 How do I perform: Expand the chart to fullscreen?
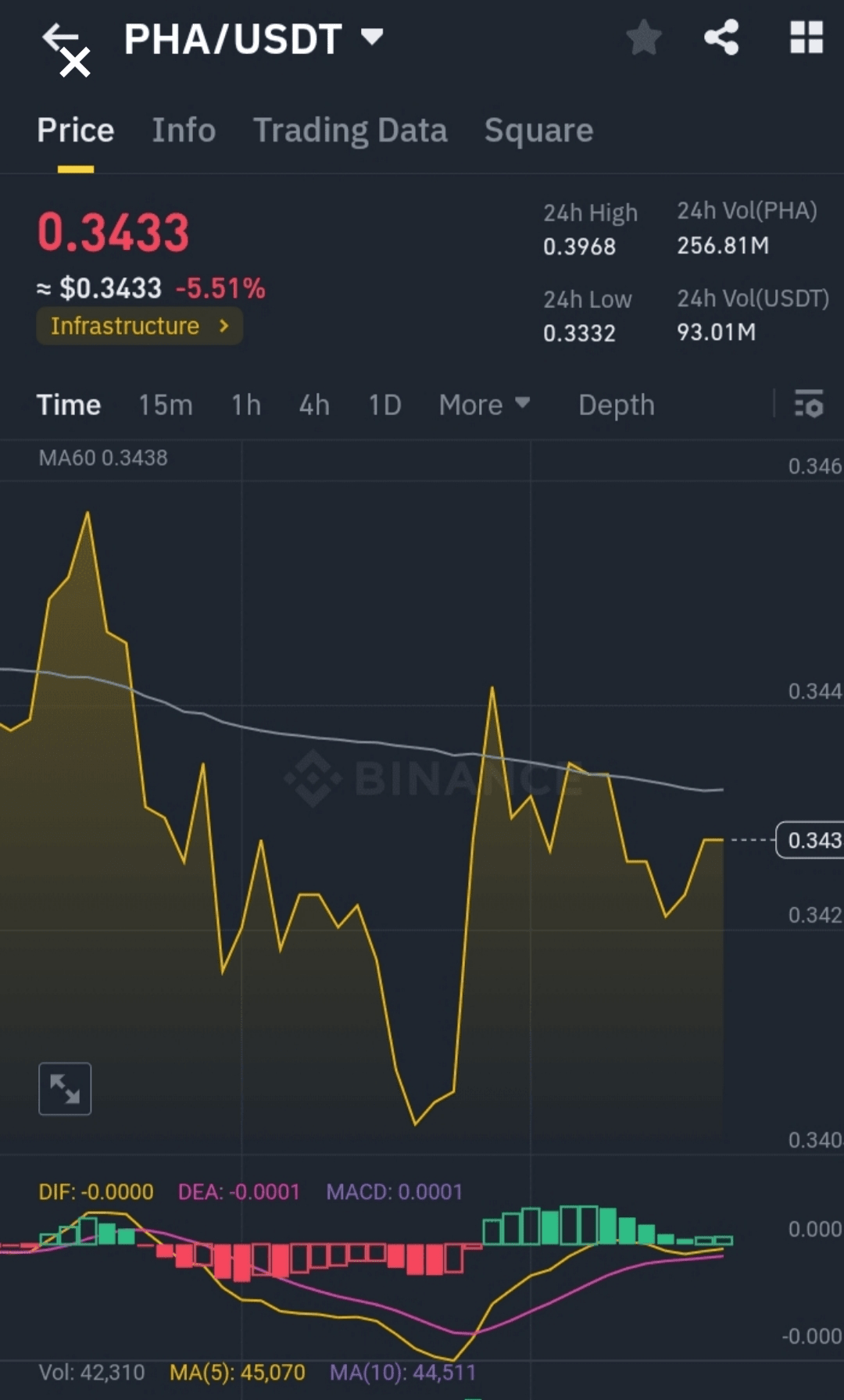point(65,1088)
